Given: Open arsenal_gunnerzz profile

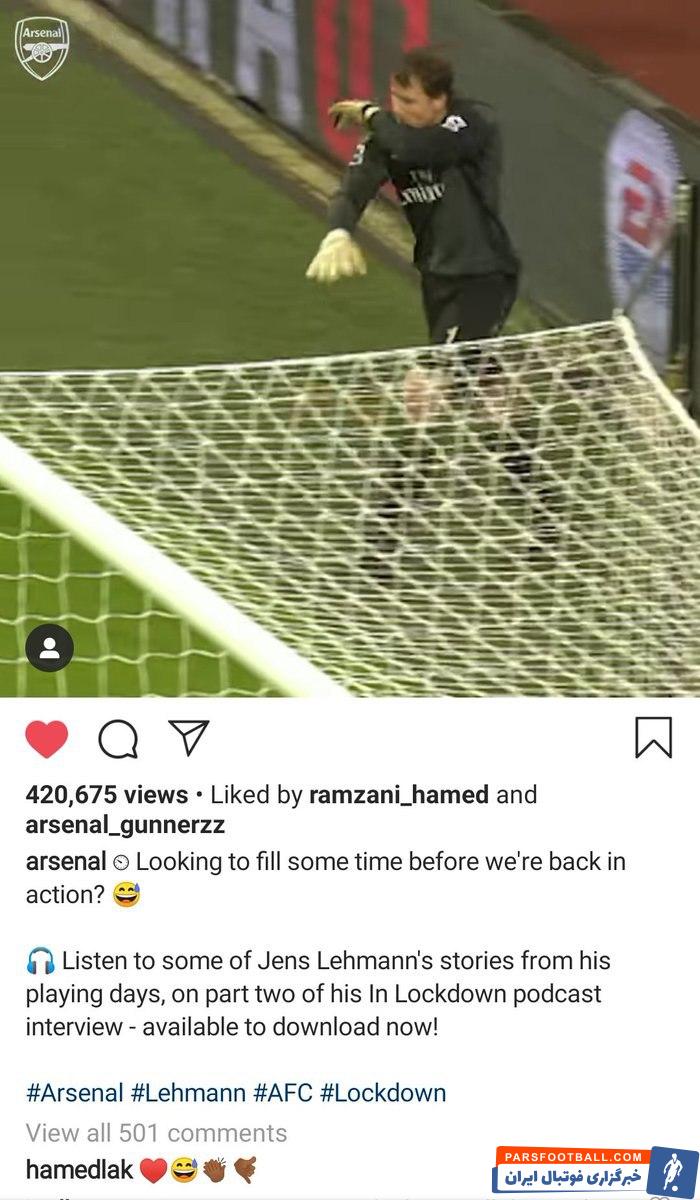Looking at the screenshot, I should pyautogui.click(x=125, y=825).
